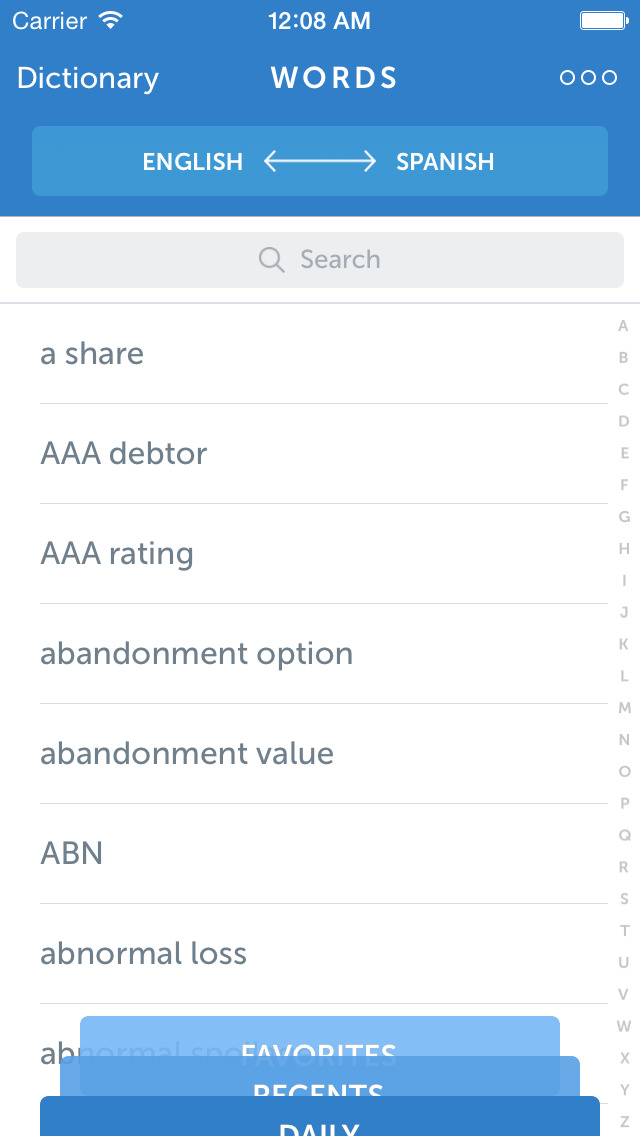
Task: Open the Daily panel
Action: [320, 1120]
